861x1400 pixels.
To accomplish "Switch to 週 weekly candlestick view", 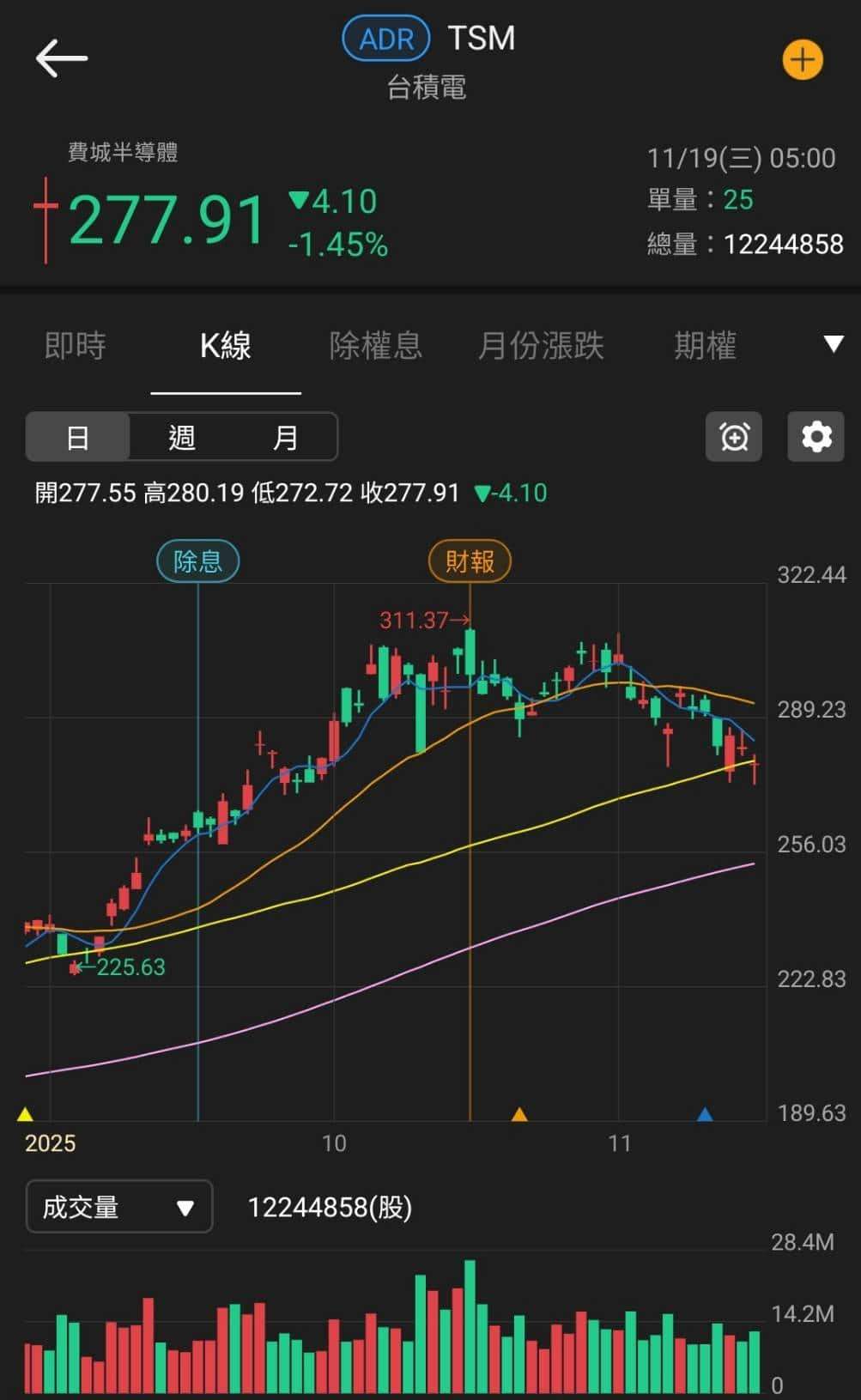I will pyautogui.click(x=180, y=437).
